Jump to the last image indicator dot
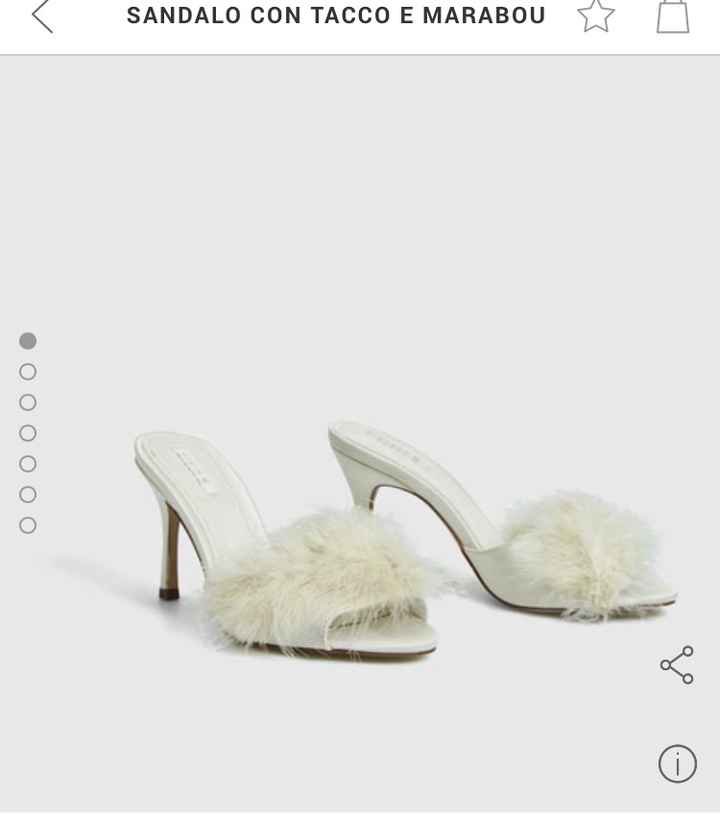This screenshot has width=720, height=824. pyautogui.click(x=28, y=525)
